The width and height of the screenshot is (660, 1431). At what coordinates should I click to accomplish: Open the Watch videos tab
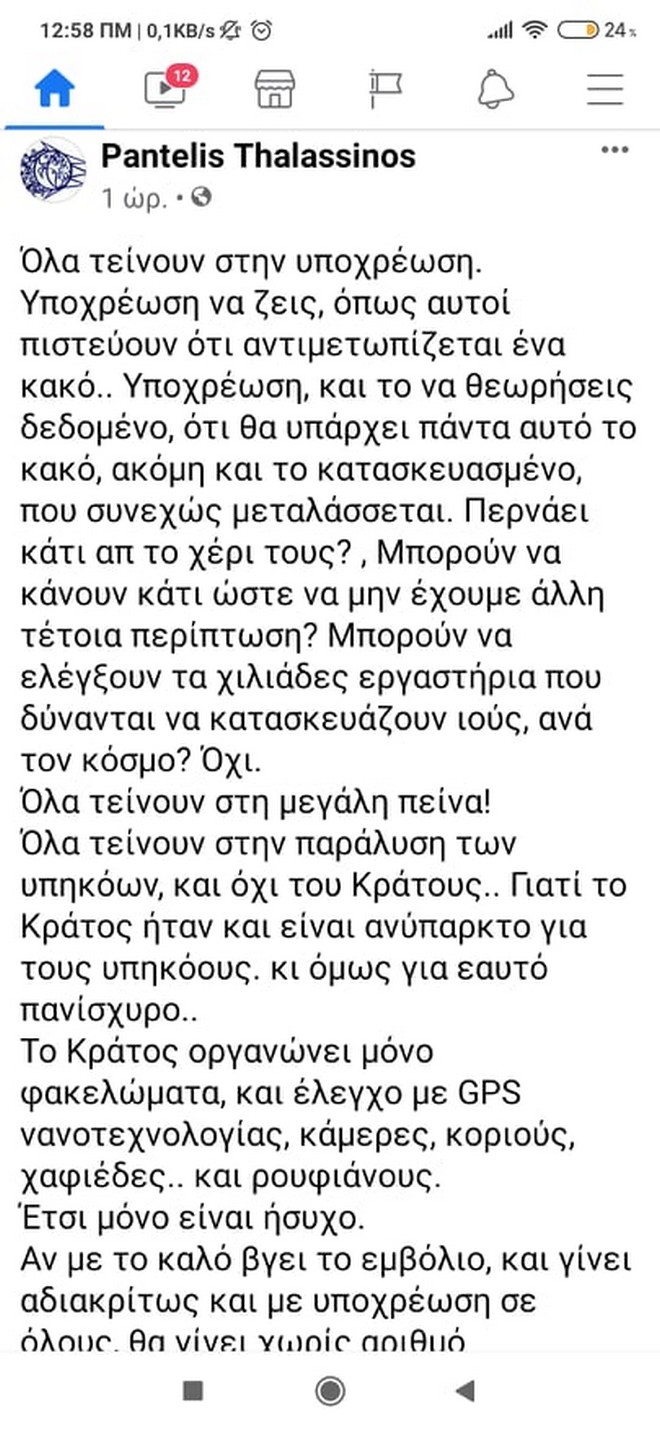tap(165, 88)
